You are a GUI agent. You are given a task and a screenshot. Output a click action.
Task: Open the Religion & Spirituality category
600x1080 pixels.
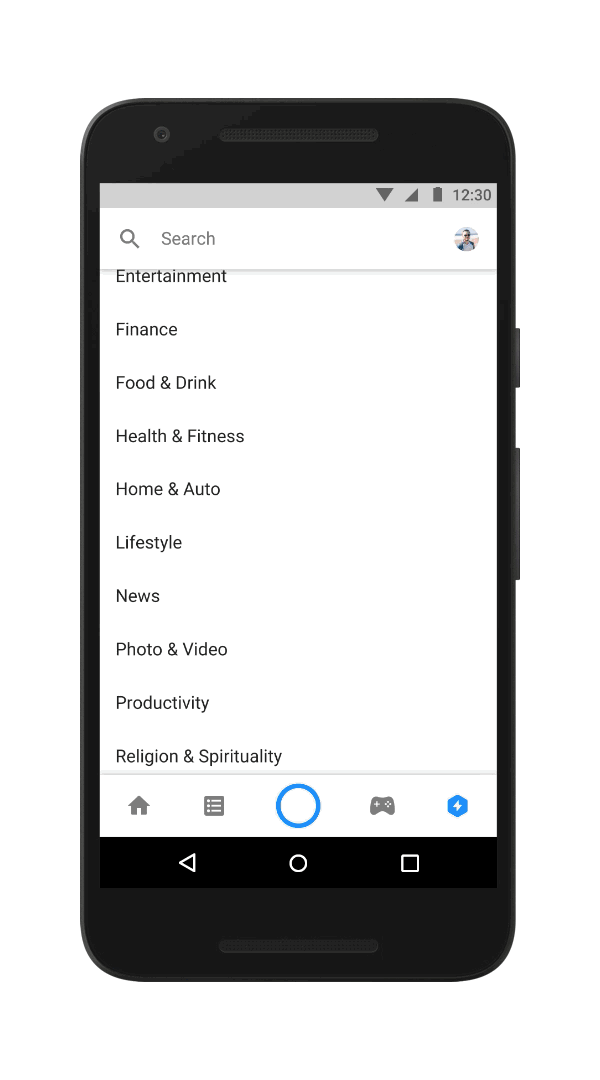coord(298,754)
